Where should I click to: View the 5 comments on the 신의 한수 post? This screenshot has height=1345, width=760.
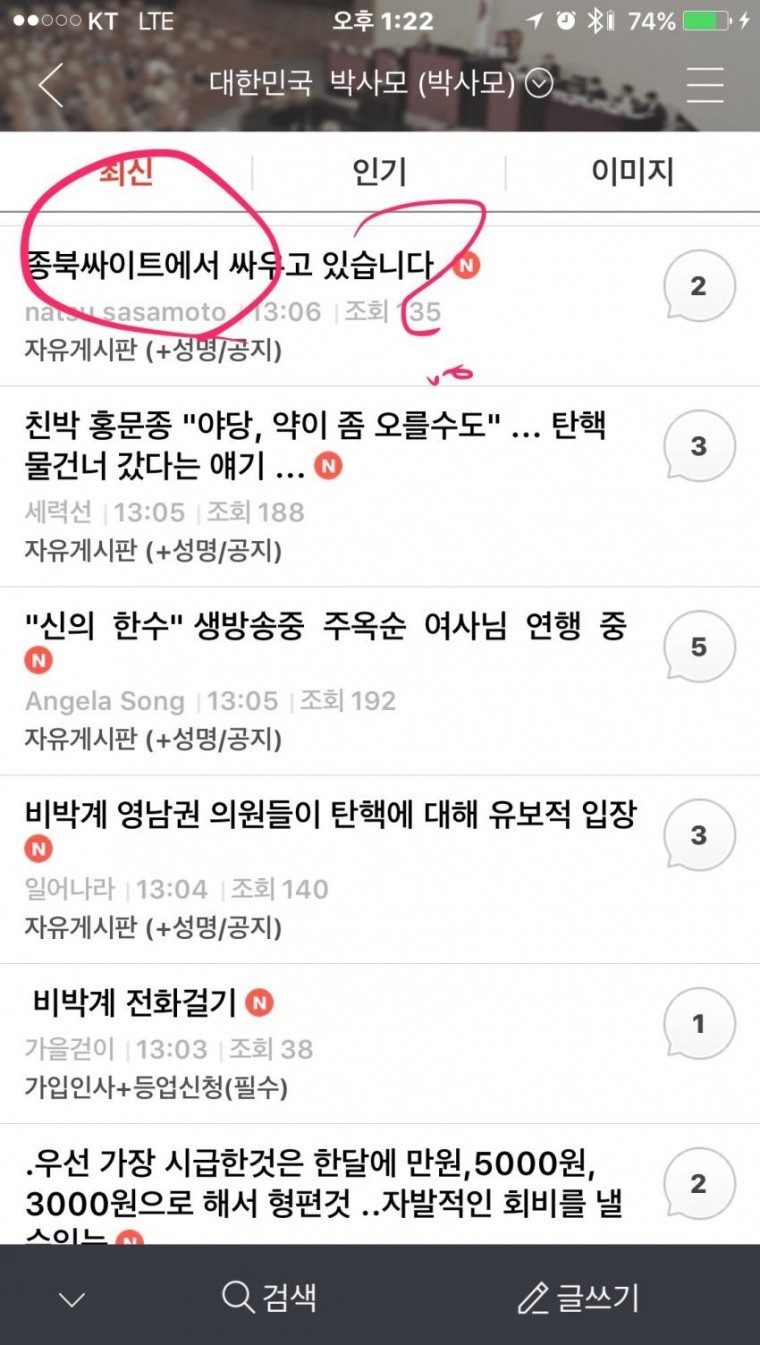699,647
